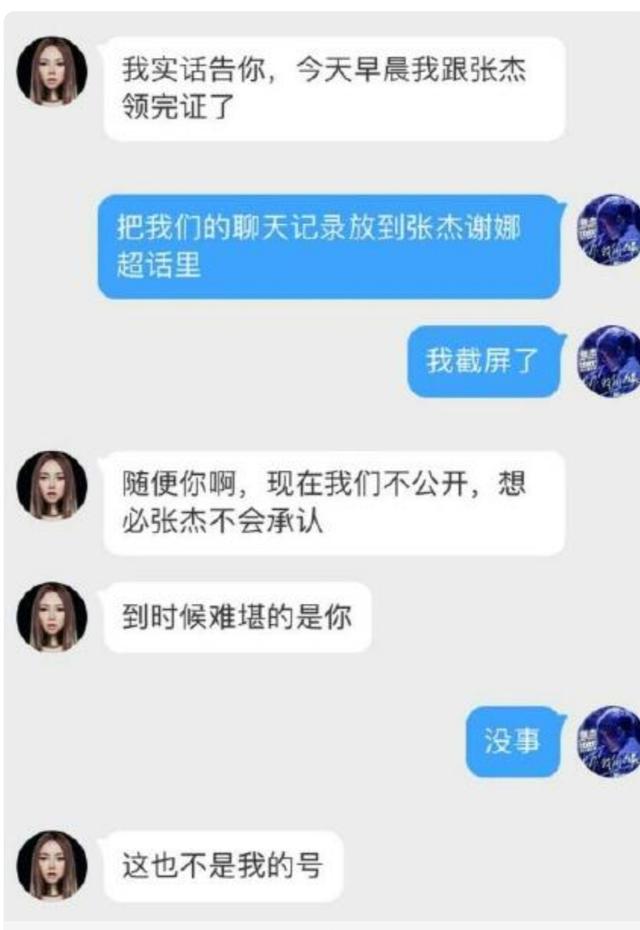Open the avatar next to '我截屏了' bubble
This screenshot has height=930, width=640.
608,362
